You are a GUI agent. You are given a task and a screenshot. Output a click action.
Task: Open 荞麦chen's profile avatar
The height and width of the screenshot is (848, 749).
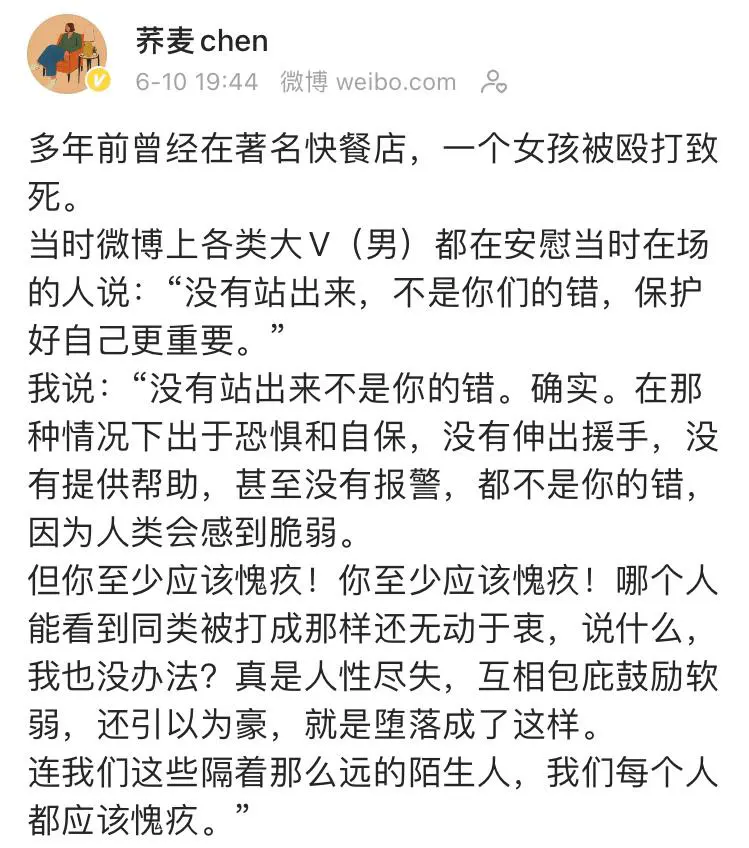click(x=68, y=54)
